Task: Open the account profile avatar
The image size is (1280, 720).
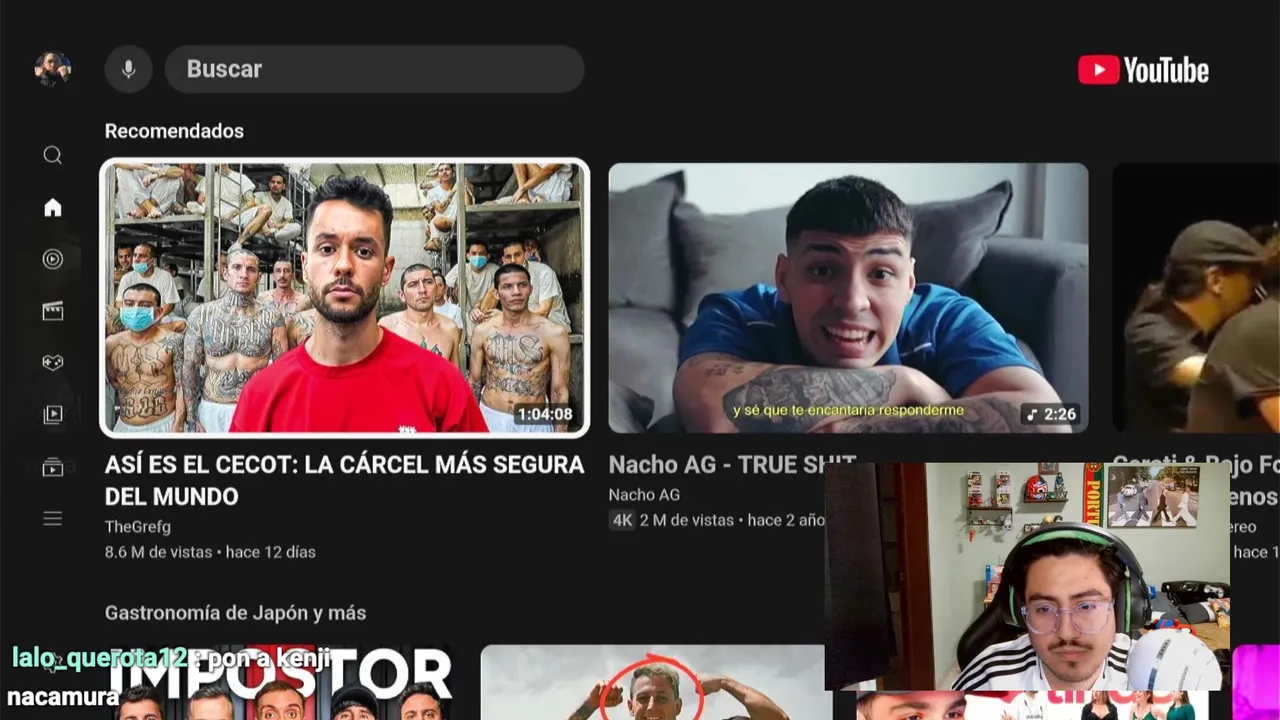Action: click(53, 69)
